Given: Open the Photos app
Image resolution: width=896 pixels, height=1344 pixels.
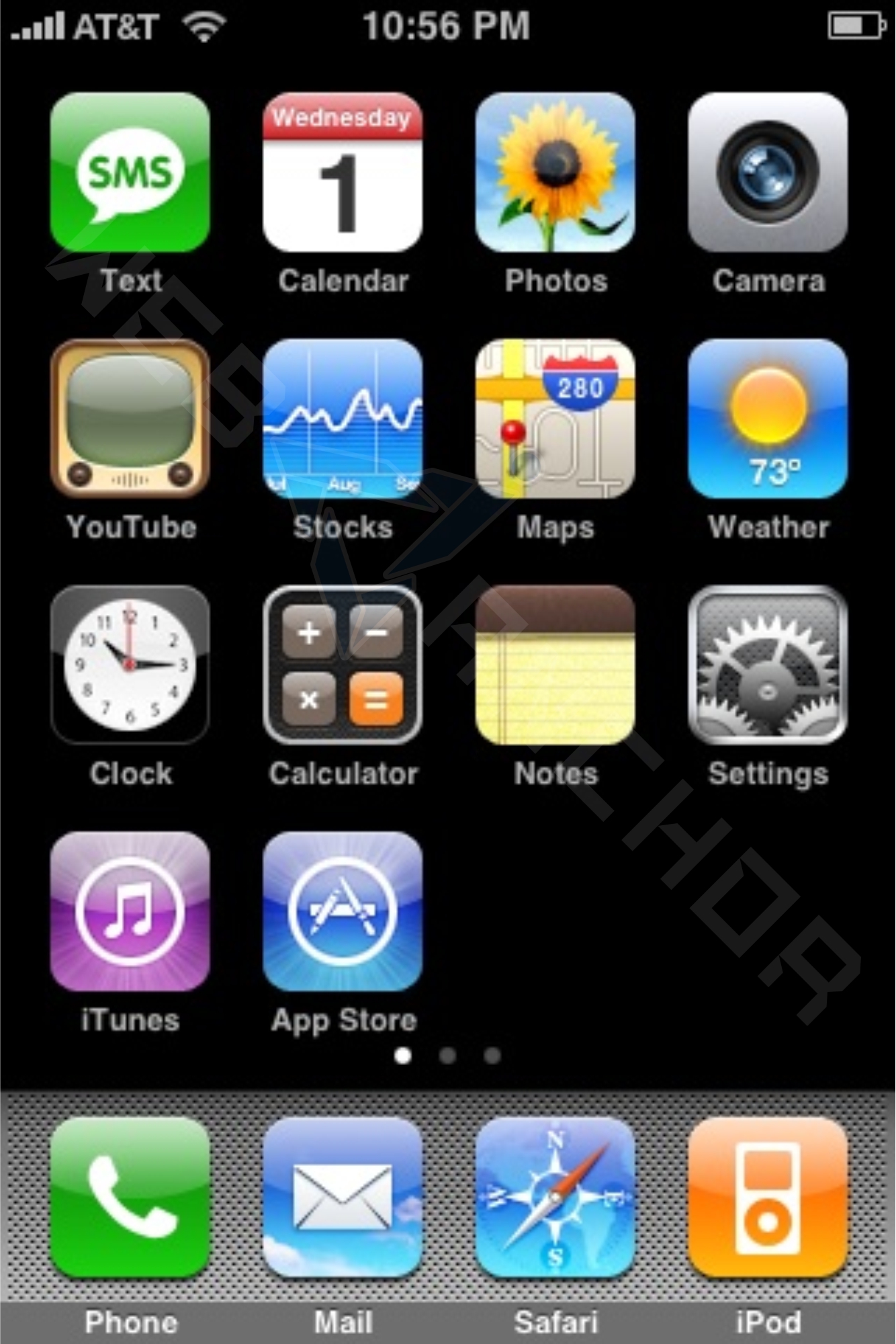Looking at the screenshot, I should [555, 173].
